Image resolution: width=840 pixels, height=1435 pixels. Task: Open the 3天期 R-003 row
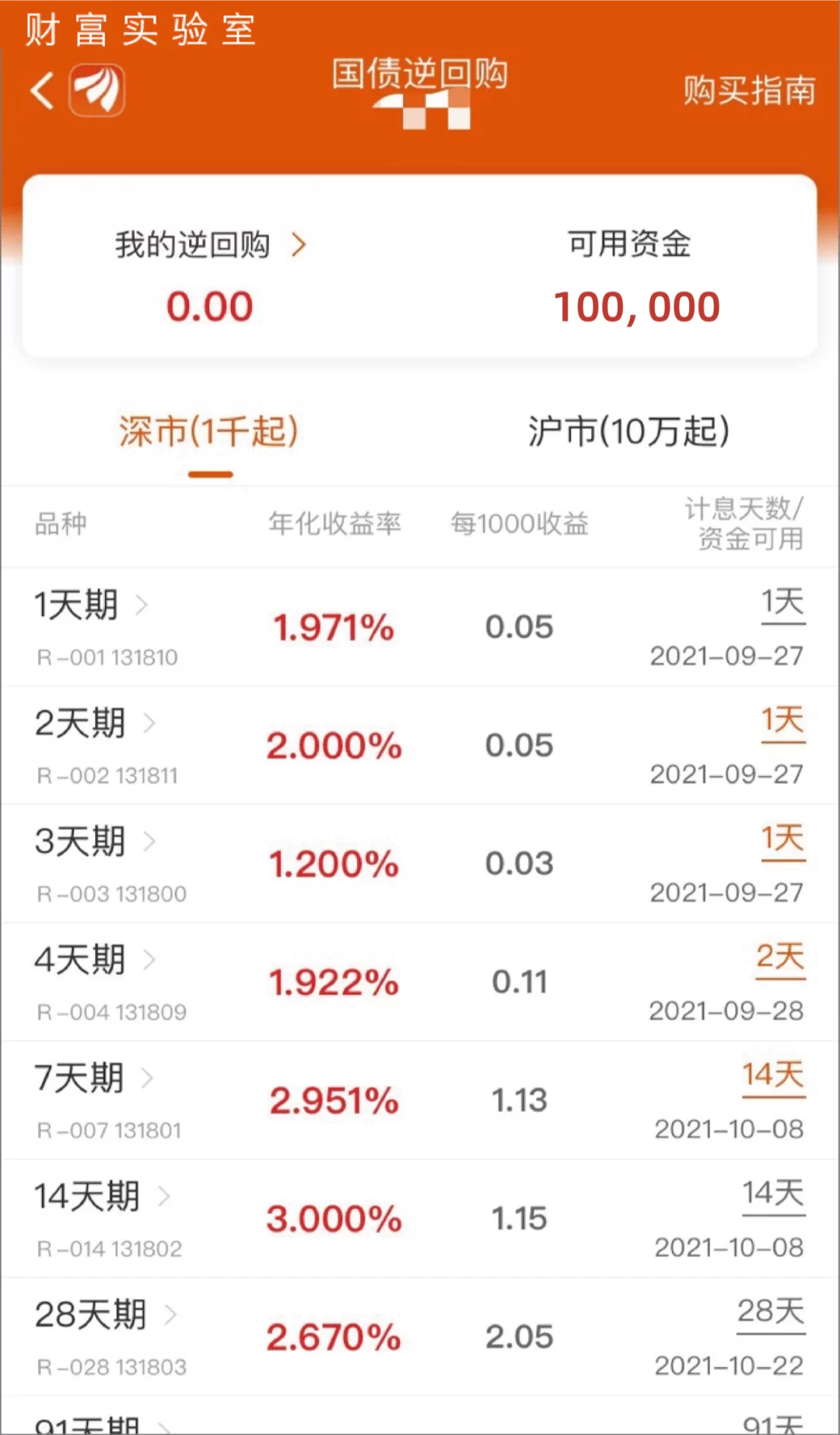coord(95,863)
